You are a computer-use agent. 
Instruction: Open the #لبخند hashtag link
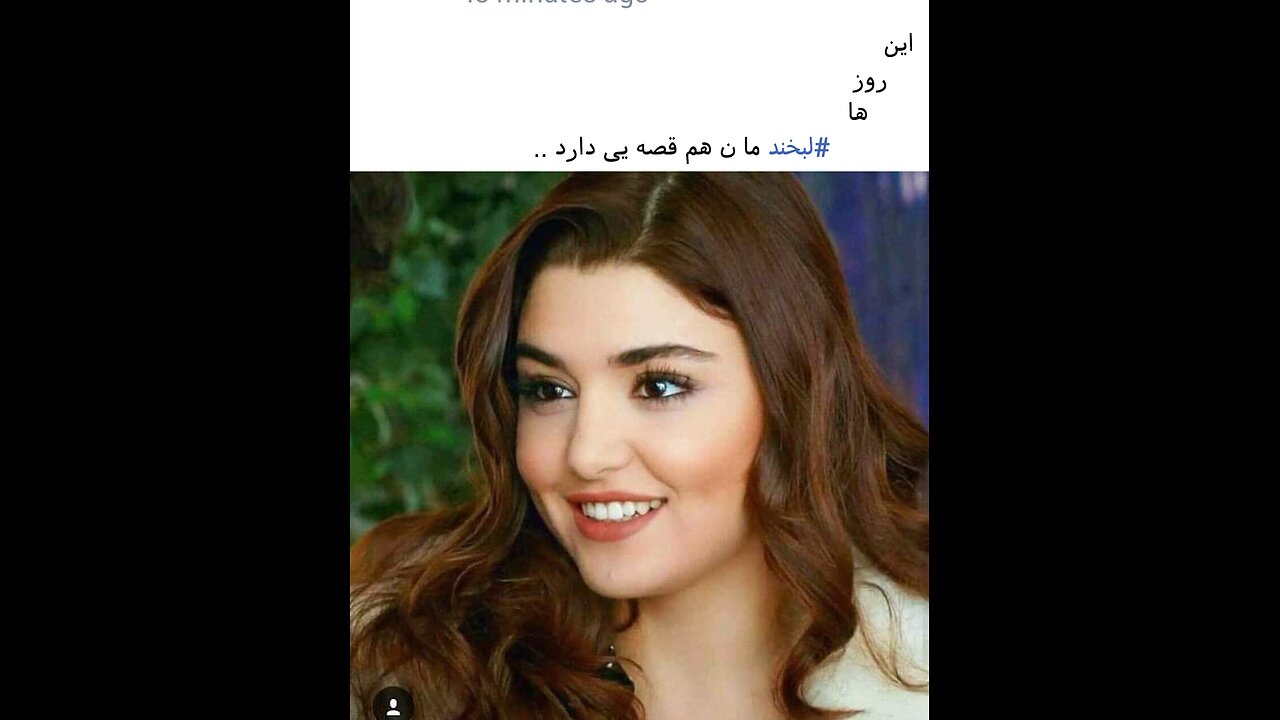[798, 148]
